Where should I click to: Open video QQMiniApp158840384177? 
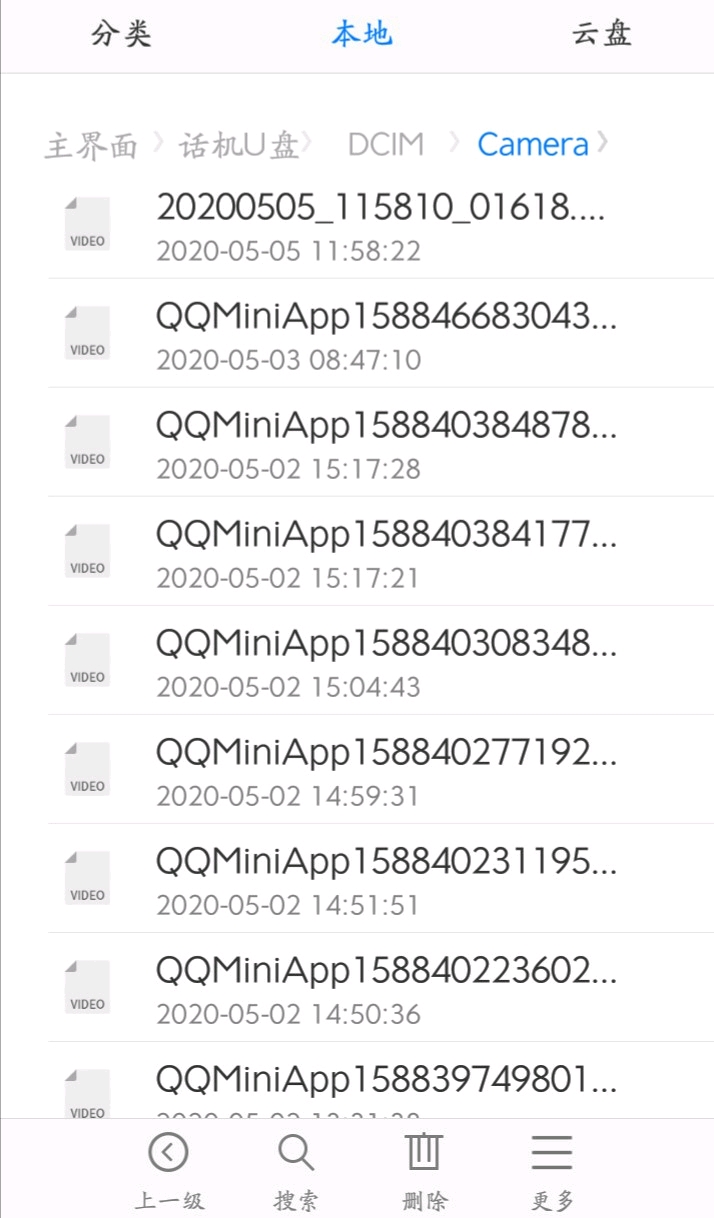pos(381,551)
